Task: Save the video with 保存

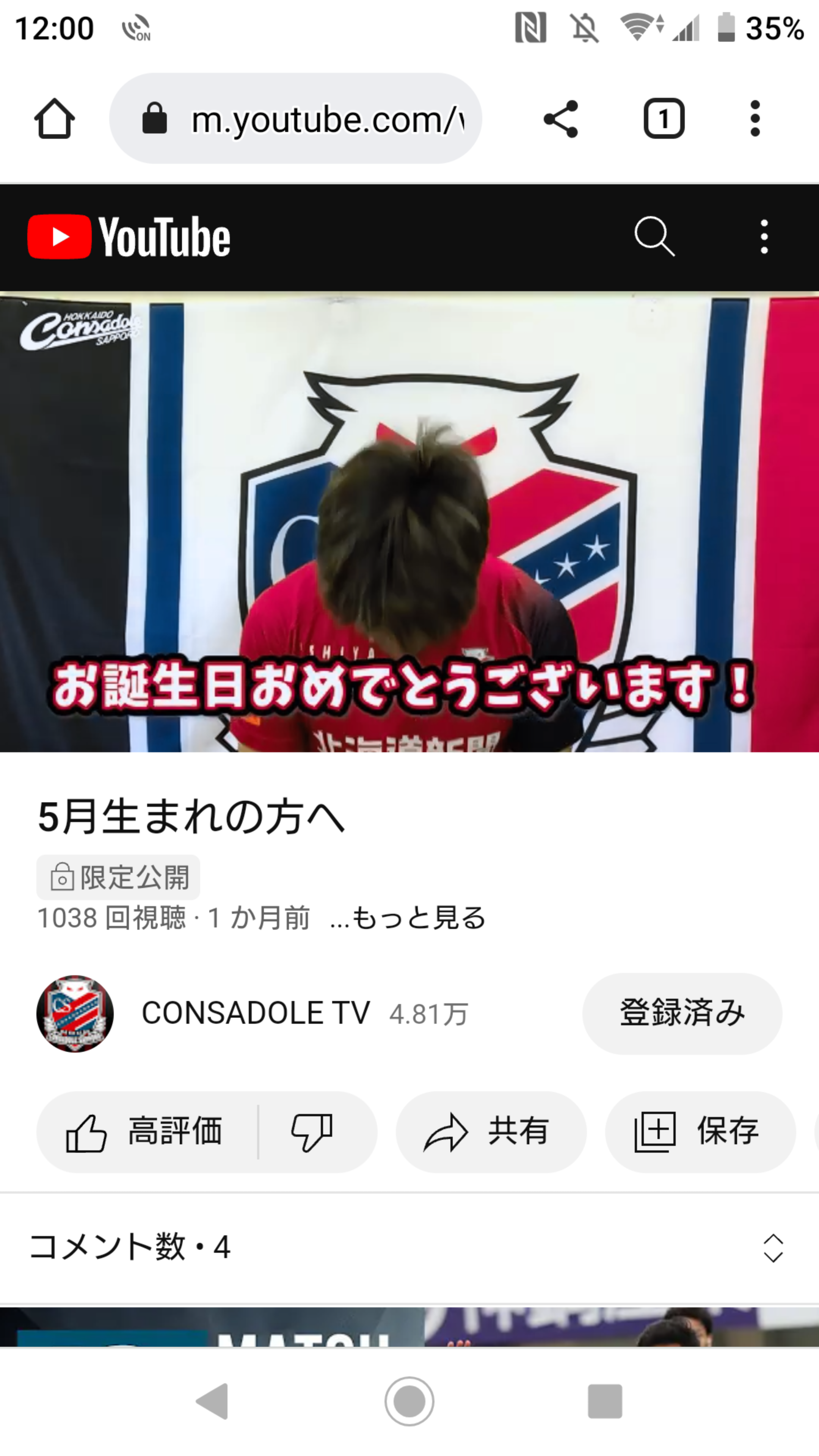Action: pyautogui.click(x=700, y=1131)
